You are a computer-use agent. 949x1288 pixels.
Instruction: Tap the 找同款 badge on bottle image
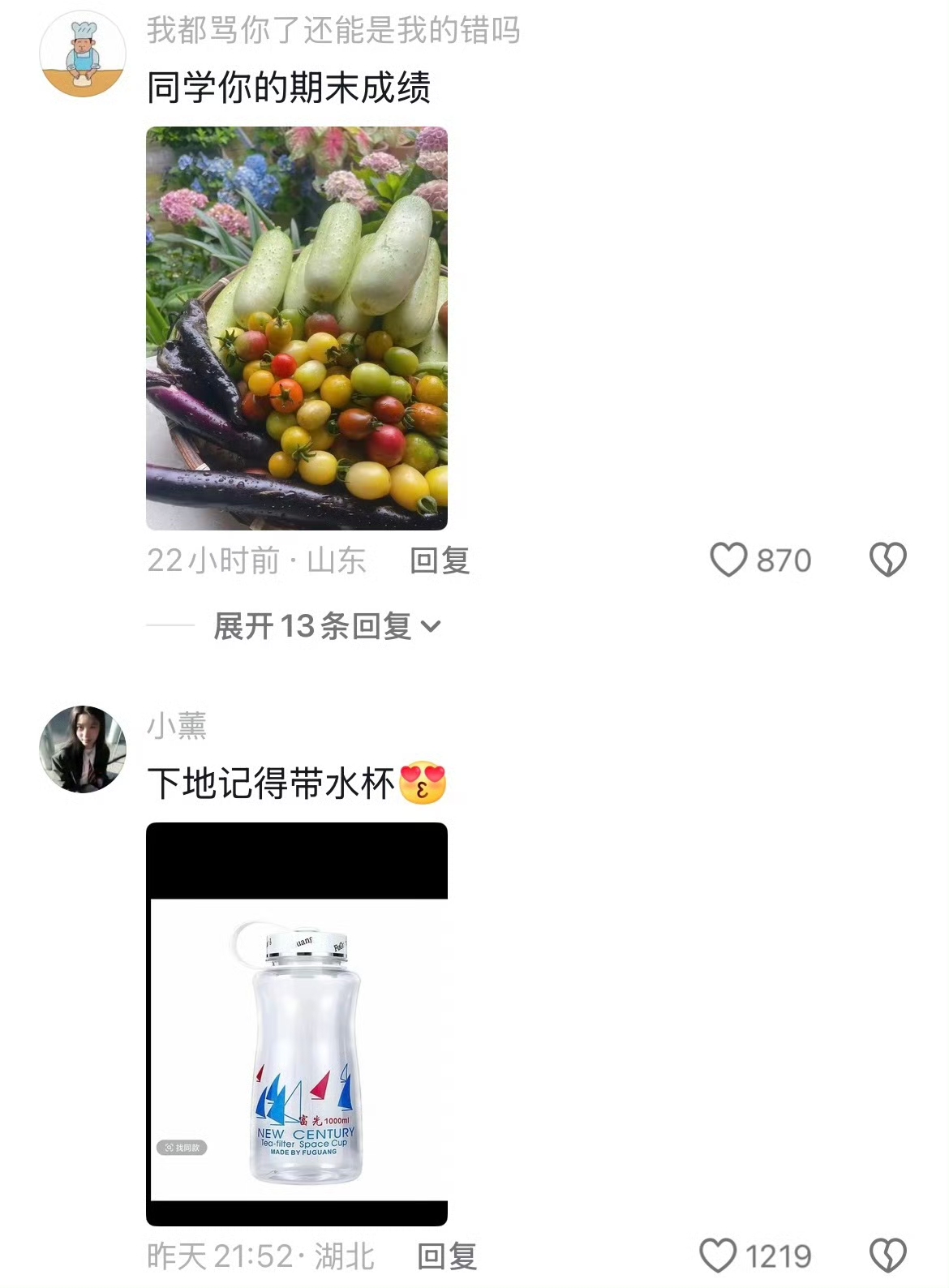coord(182,1148)
